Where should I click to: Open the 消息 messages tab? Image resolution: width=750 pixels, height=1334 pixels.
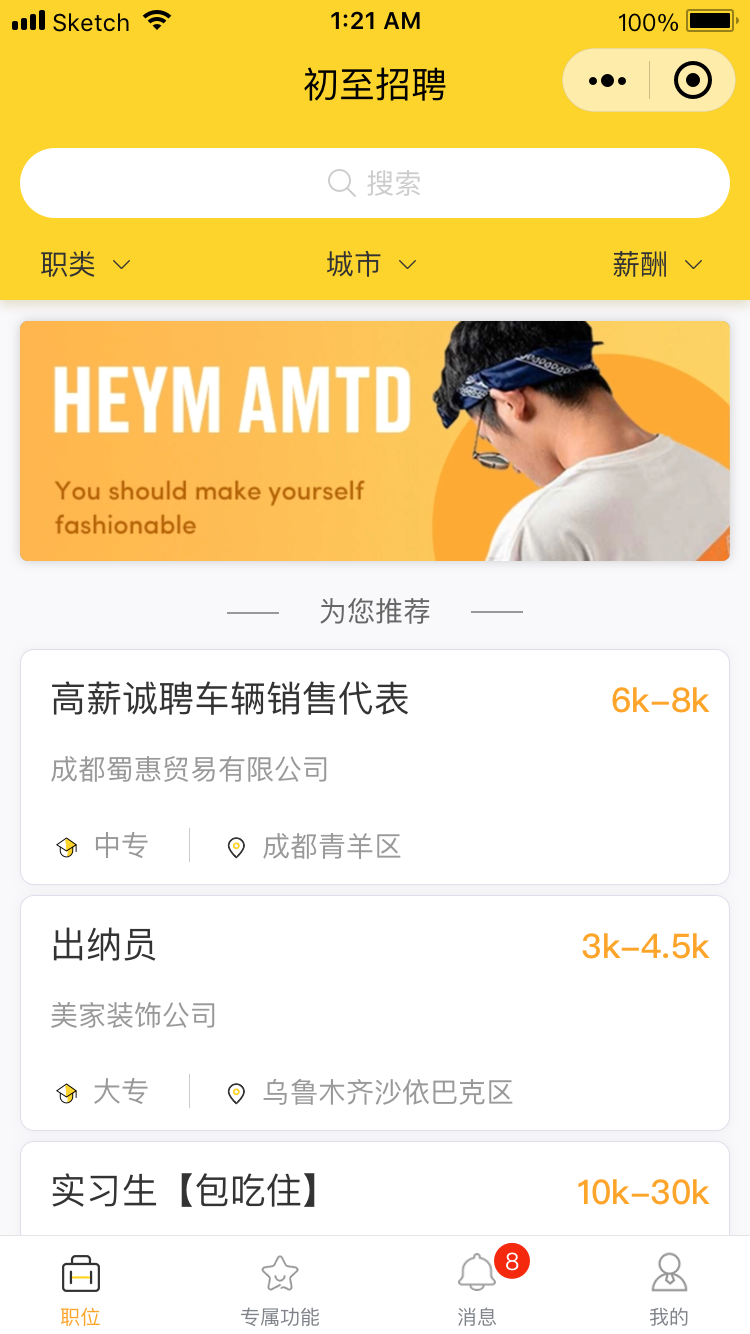click(477, 1288)
